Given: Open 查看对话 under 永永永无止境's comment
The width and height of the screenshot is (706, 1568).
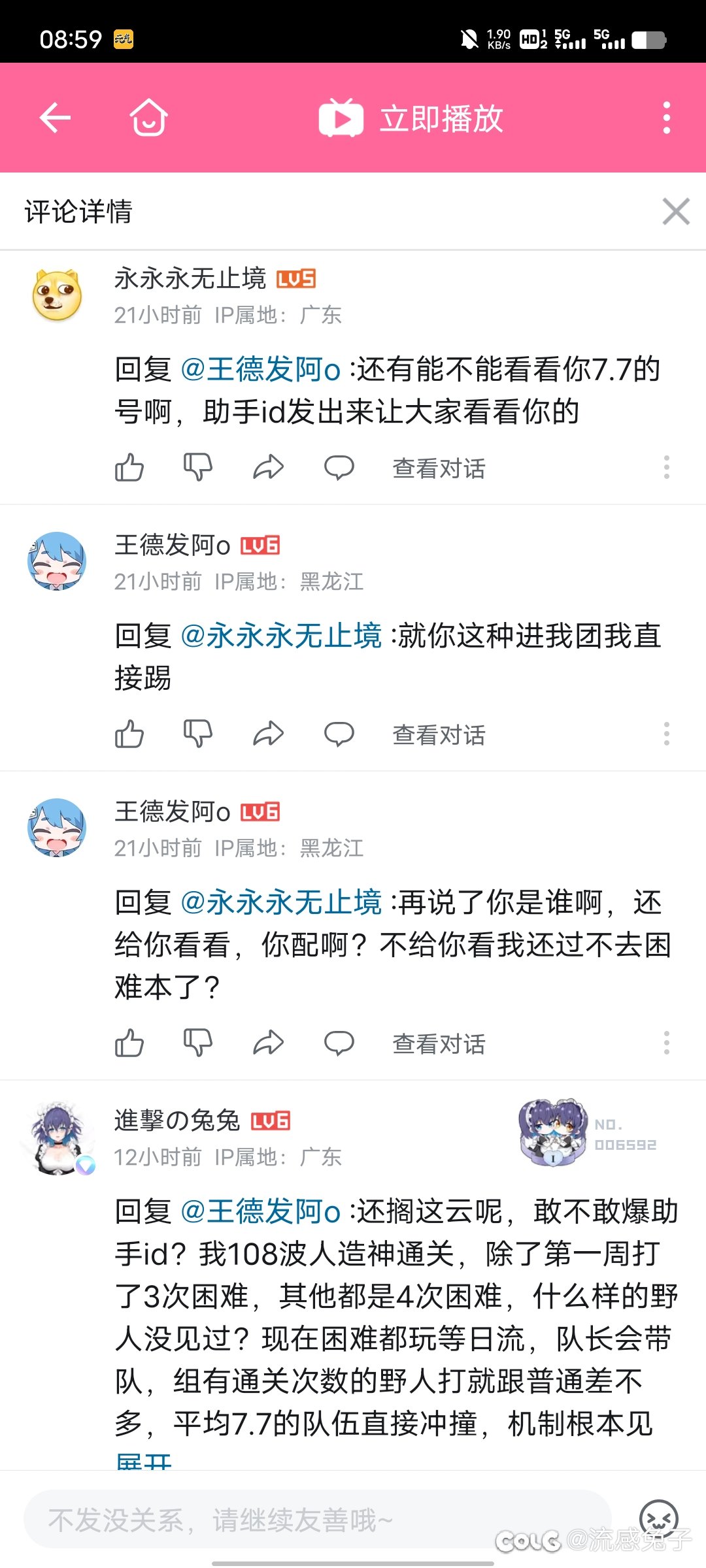Looking at the screenshot, I should [439, 468].
